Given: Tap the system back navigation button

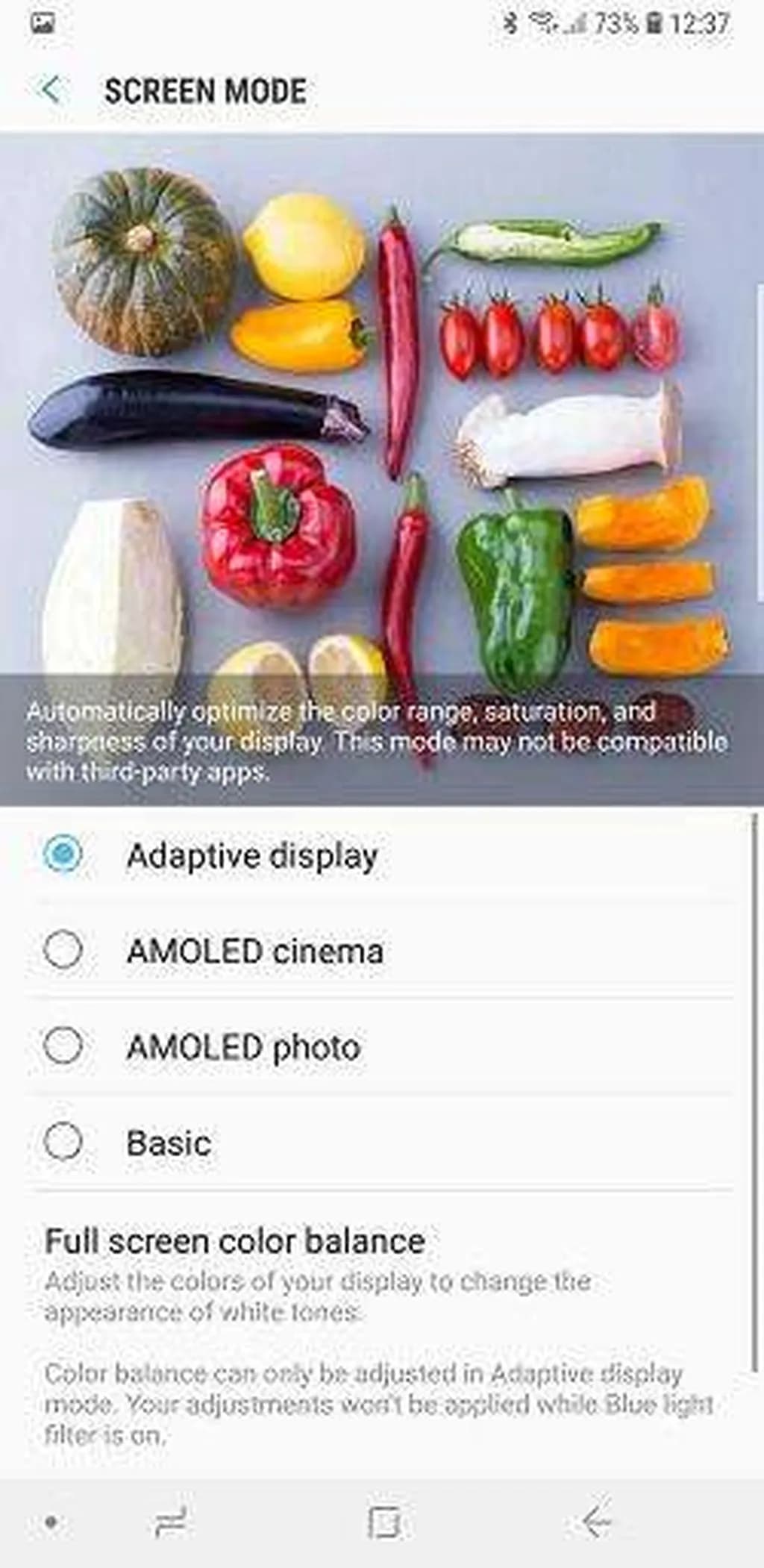Looking at the screenshot, I should click(x=597, y=1522).
